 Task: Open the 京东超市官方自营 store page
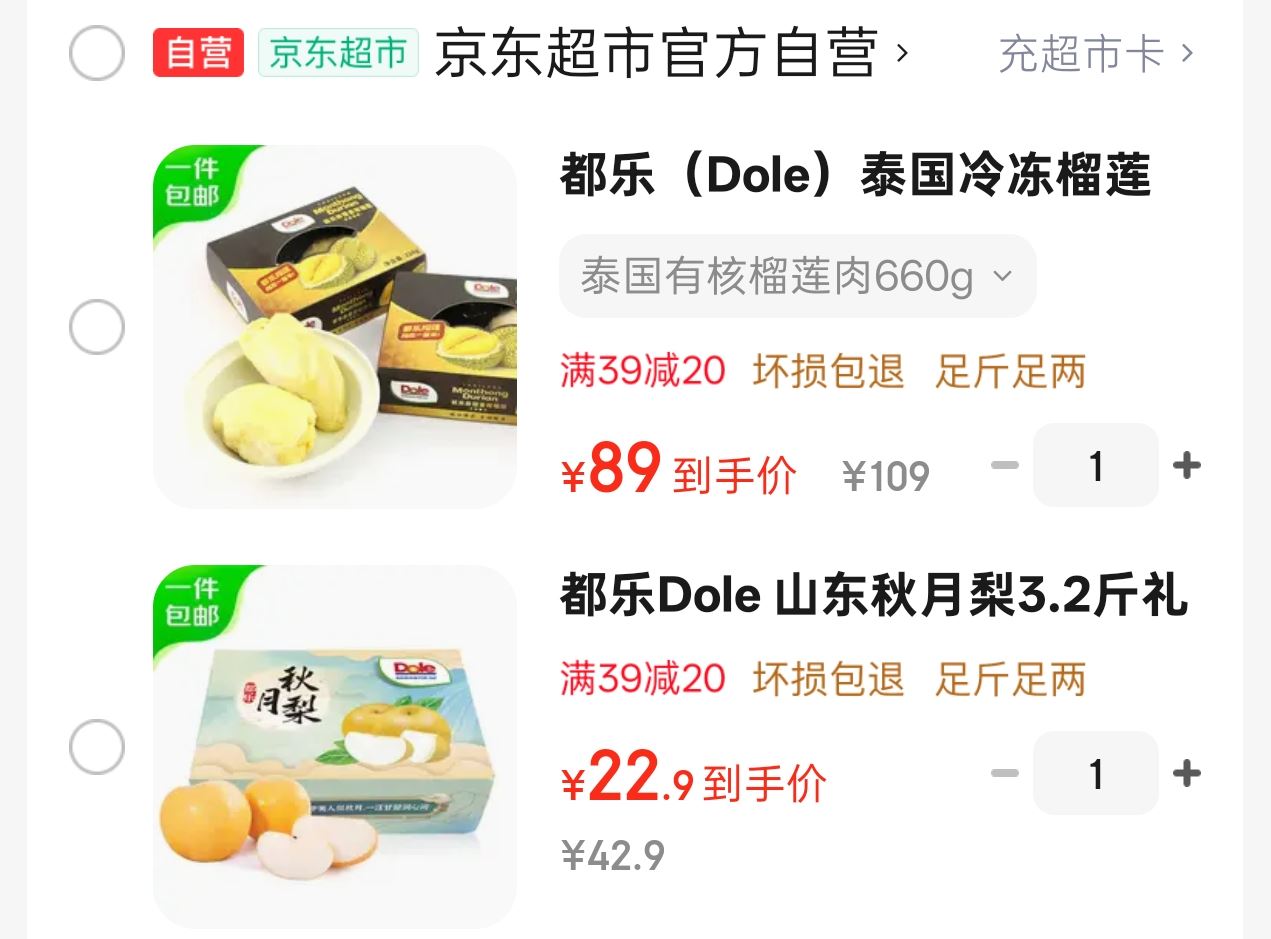671,53
